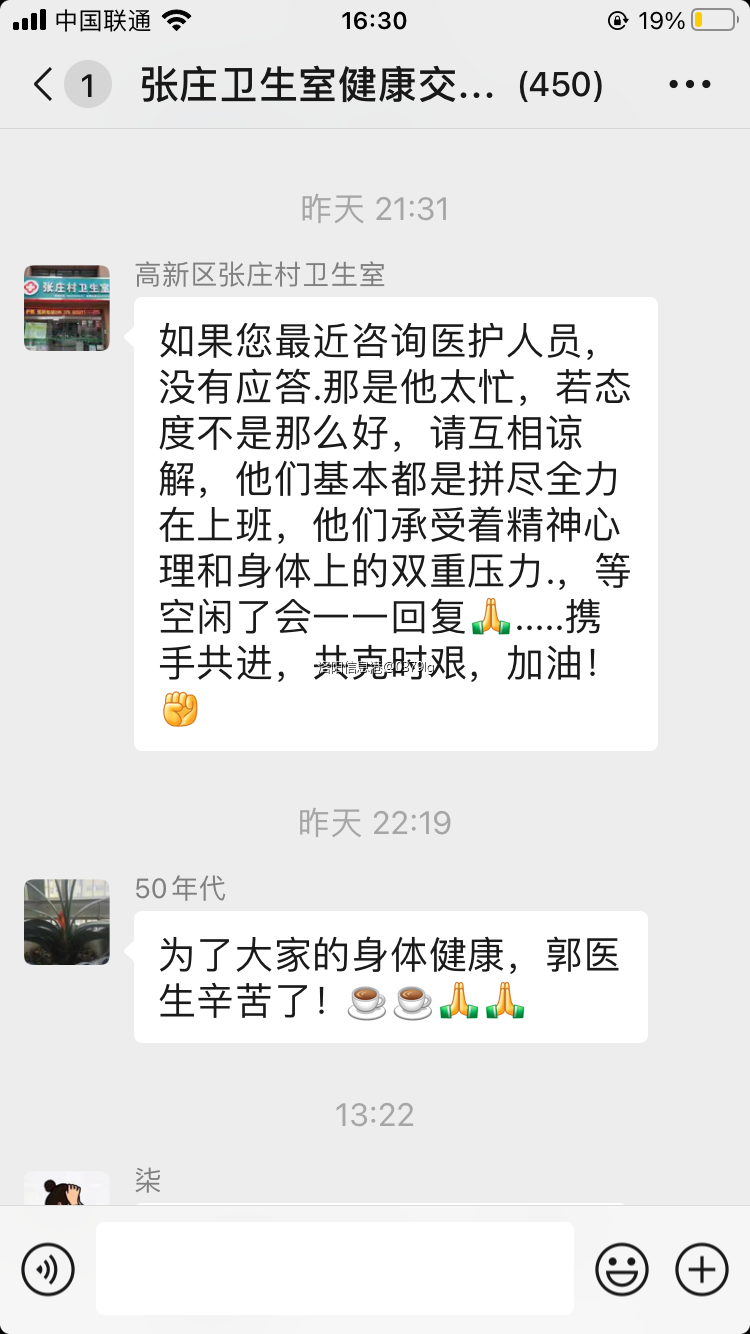Screen dimensions: 750x1334
Task: Open the avatar of user 50年代
Action: click(x=67, y=922)
